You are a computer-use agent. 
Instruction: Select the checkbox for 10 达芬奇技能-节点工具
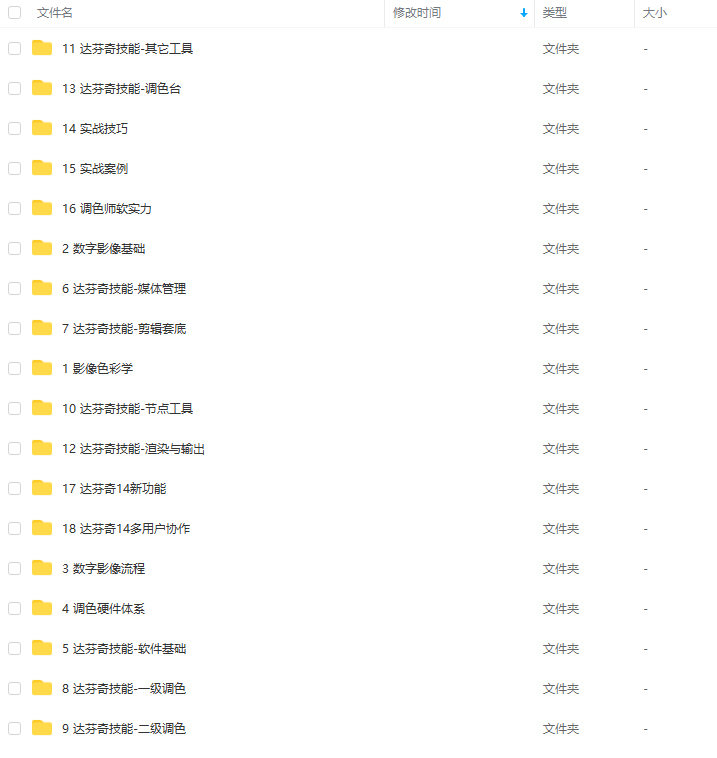14,408
